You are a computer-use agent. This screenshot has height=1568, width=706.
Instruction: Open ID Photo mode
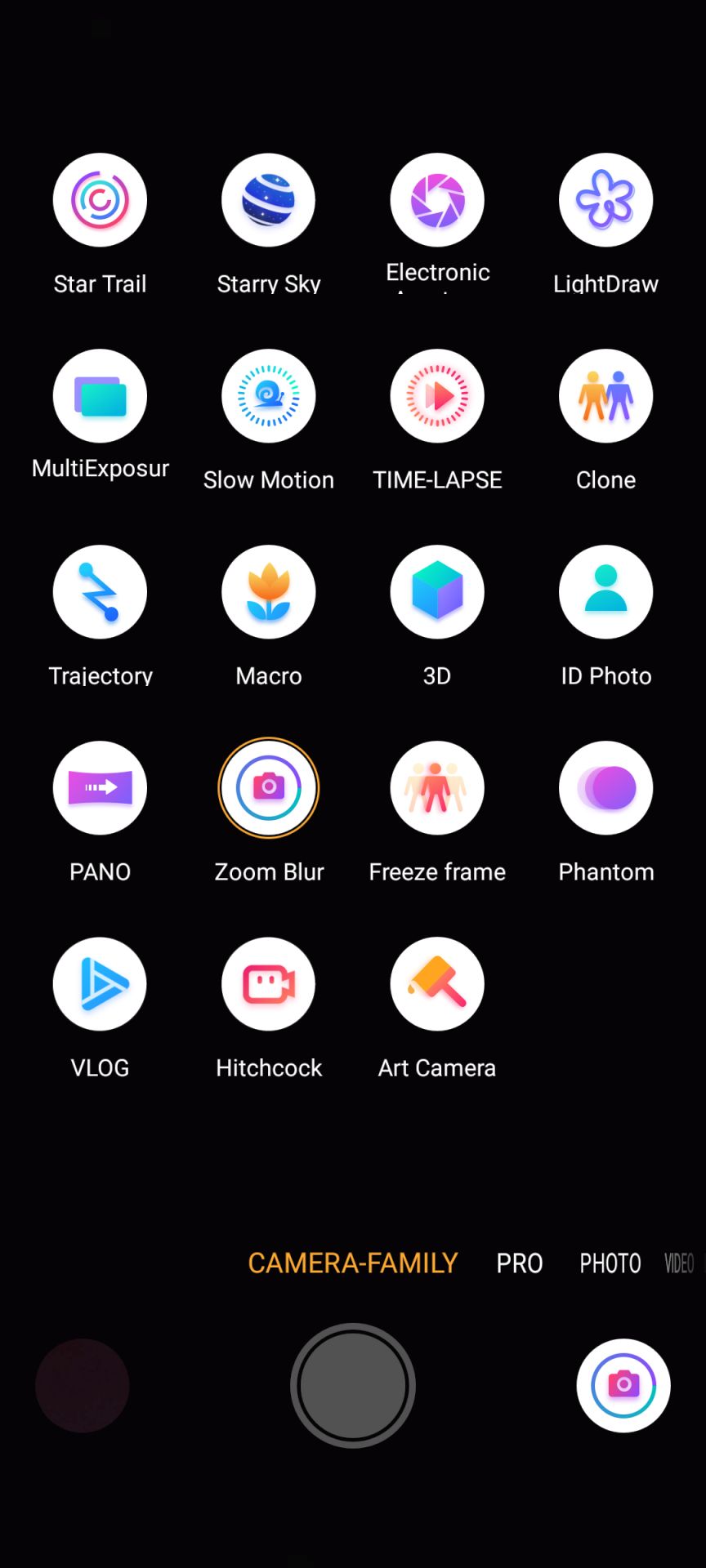click(x=605, y=592)
